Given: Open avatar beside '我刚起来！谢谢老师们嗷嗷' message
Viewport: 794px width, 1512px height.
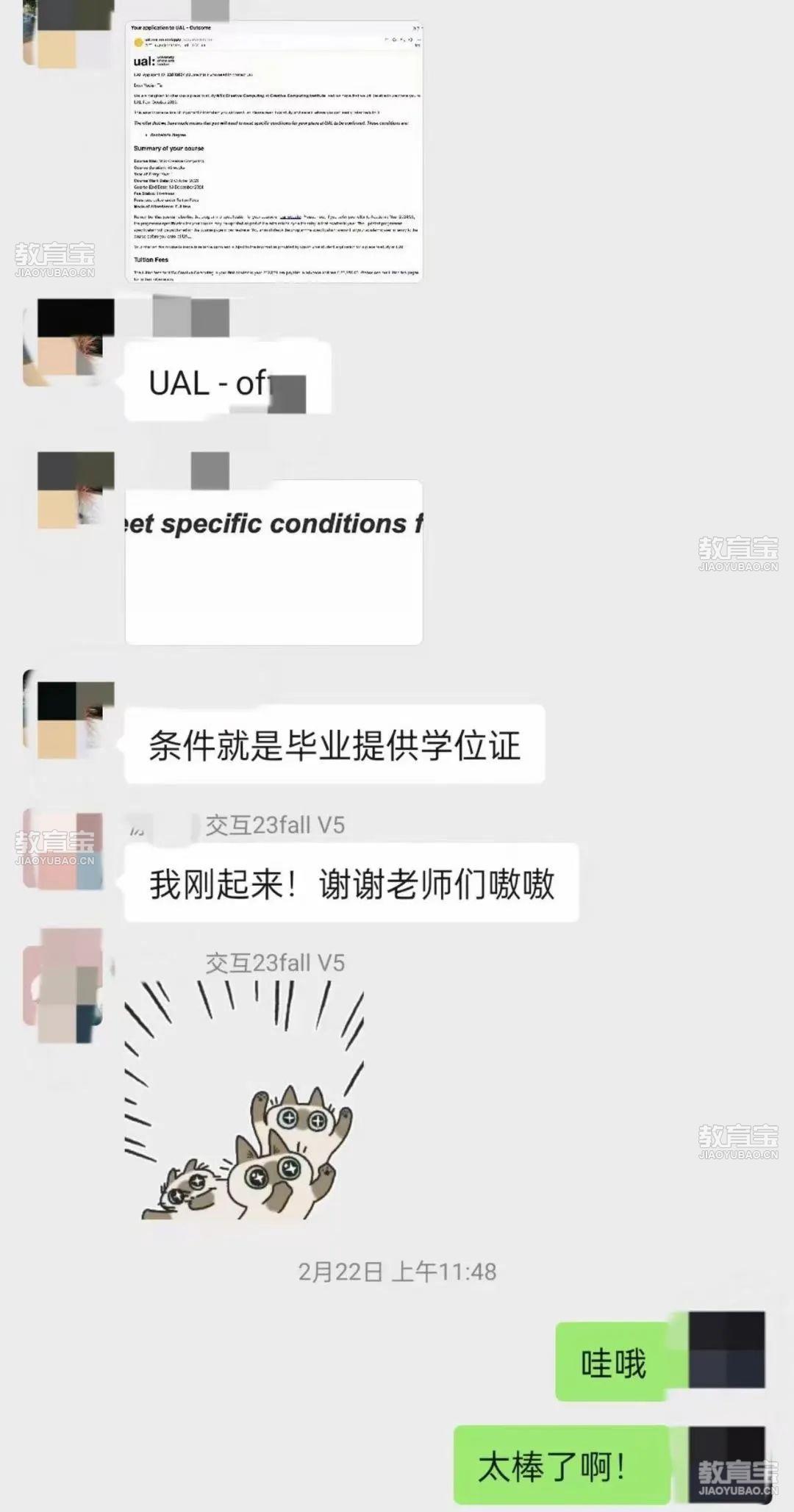Looking at the screenshot, I should (63, 850).
